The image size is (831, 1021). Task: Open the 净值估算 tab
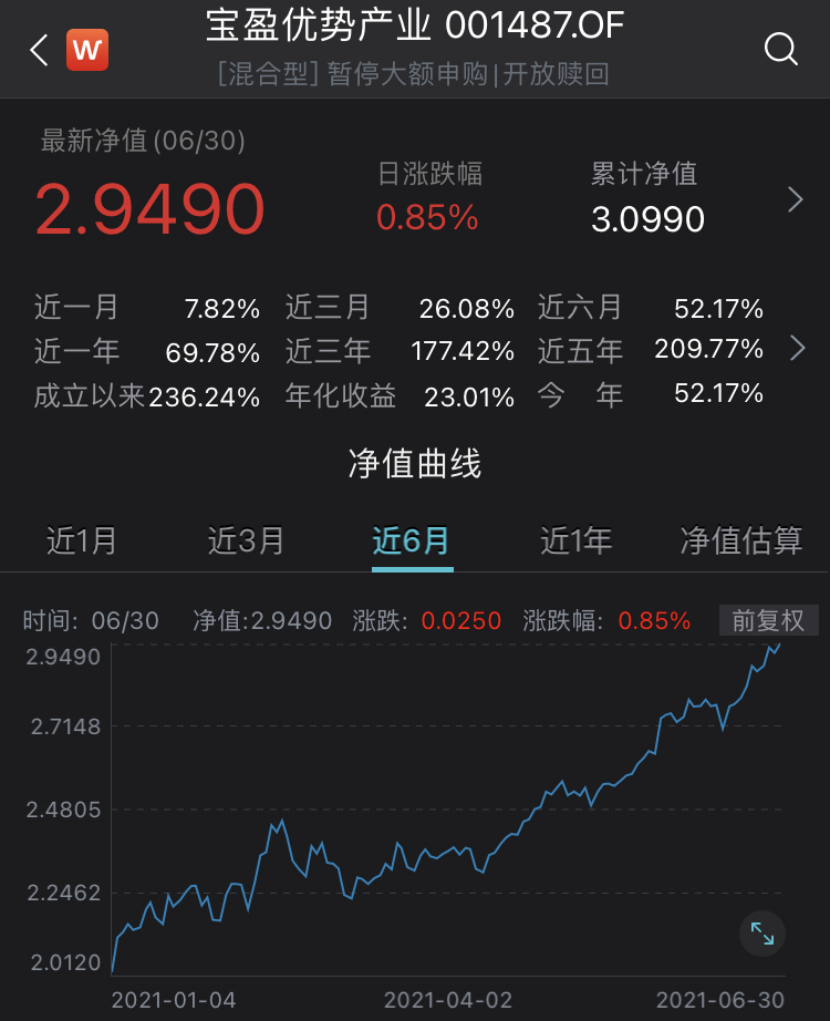point(741,541)
